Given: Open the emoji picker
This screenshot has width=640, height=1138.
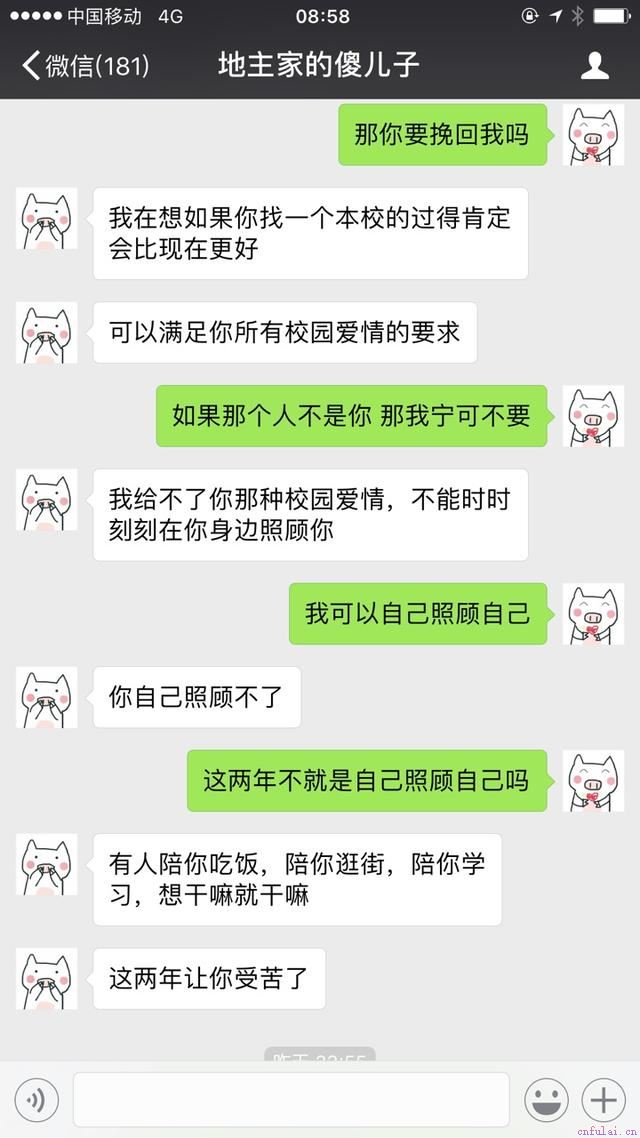Looking at the screenshot, I should (546, 1101).
